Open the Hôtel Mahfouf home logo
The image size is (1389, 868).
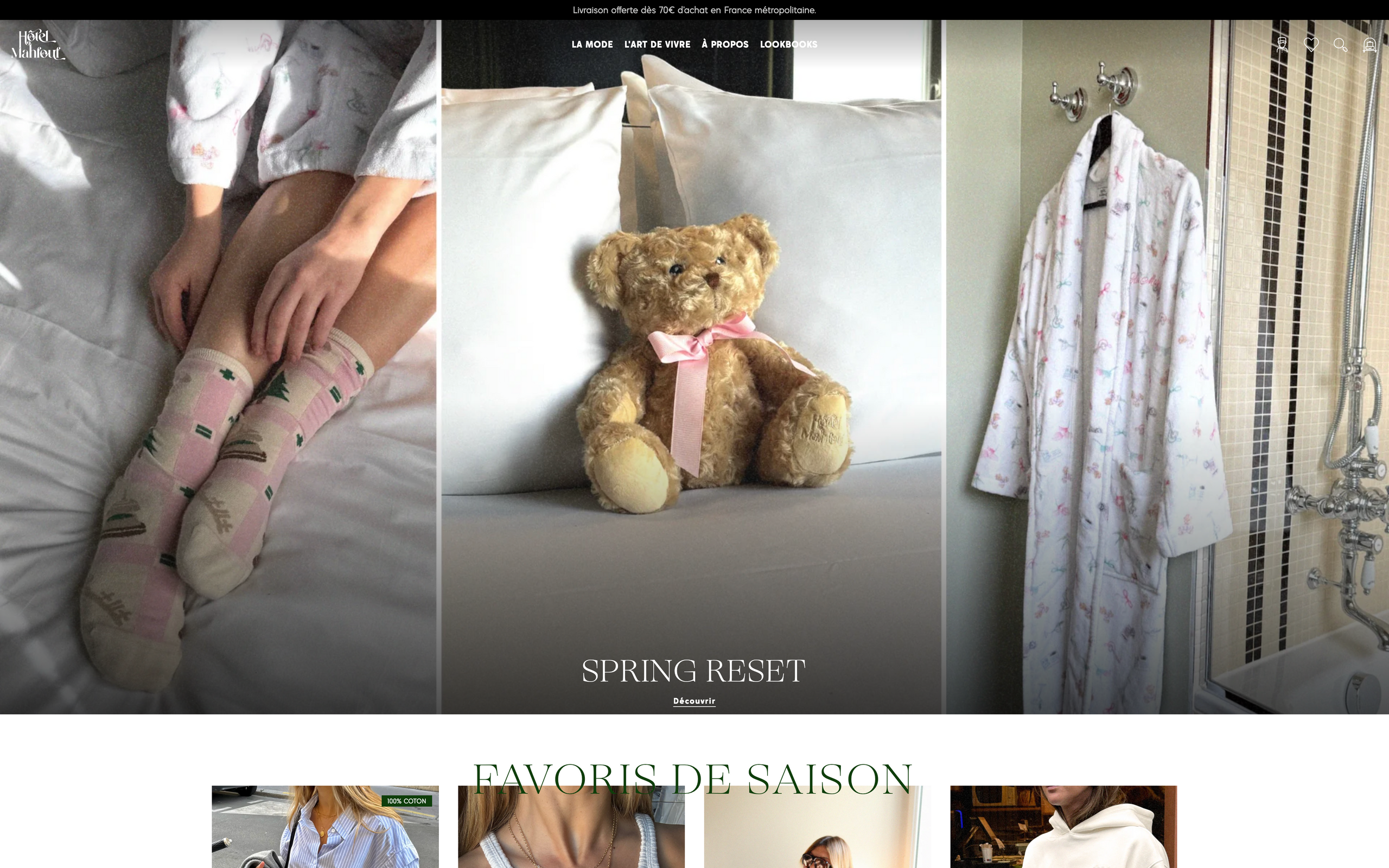(38, 45)
